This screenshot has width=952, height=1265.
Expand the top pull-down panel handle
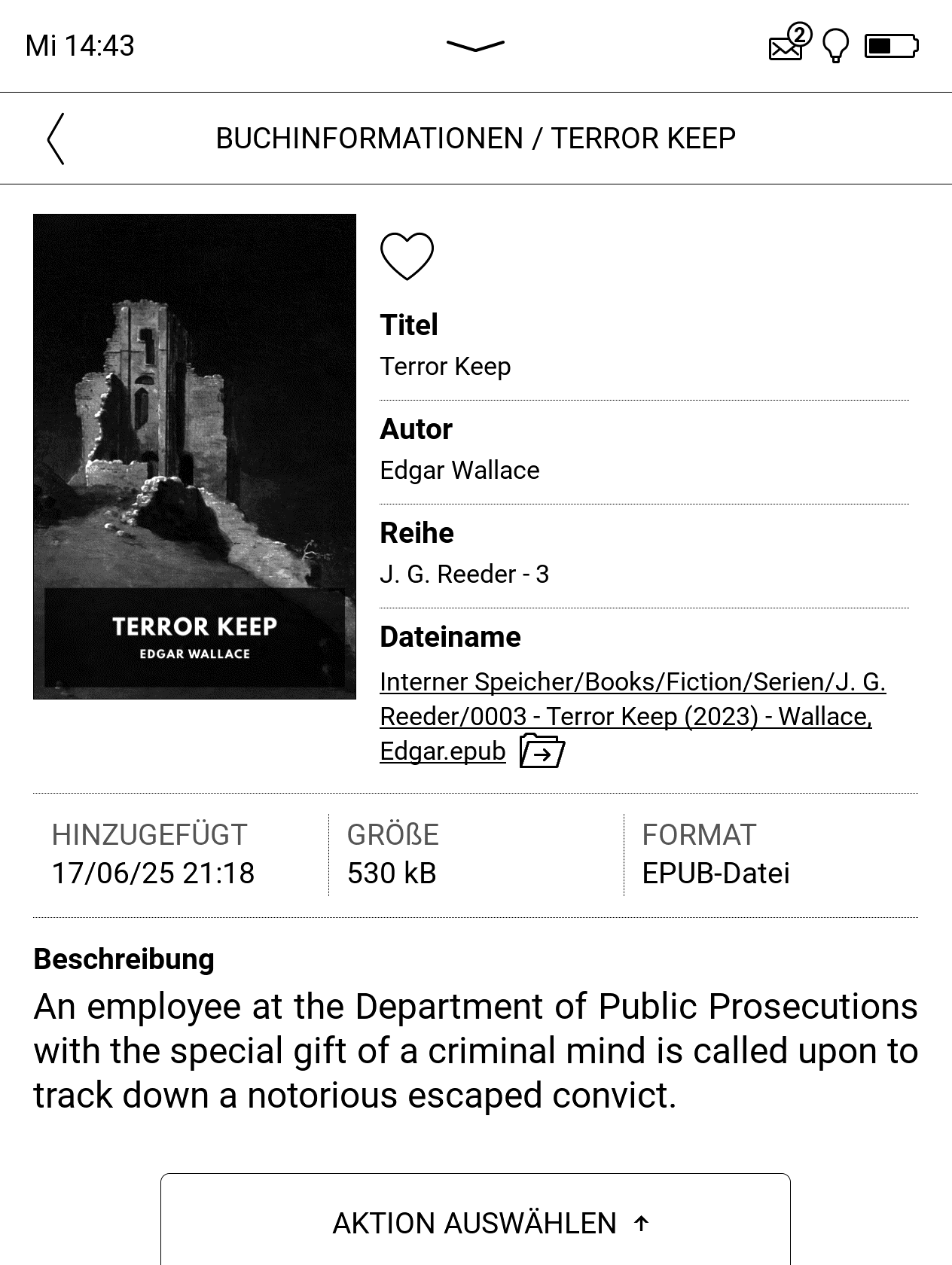(475, 46)
